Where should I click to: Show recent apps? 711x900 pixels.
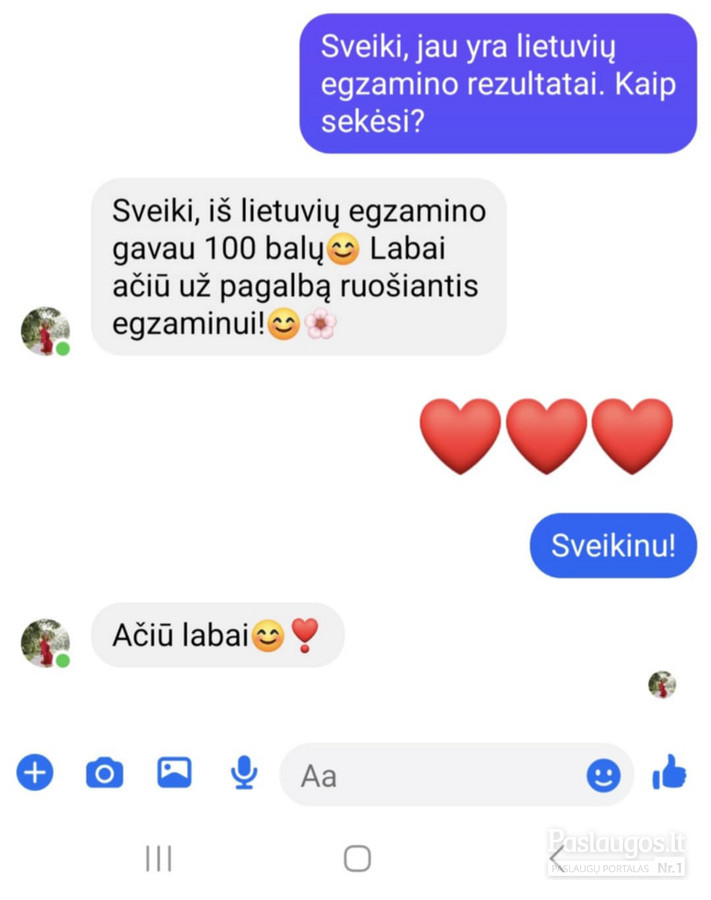tap(159, 858)
